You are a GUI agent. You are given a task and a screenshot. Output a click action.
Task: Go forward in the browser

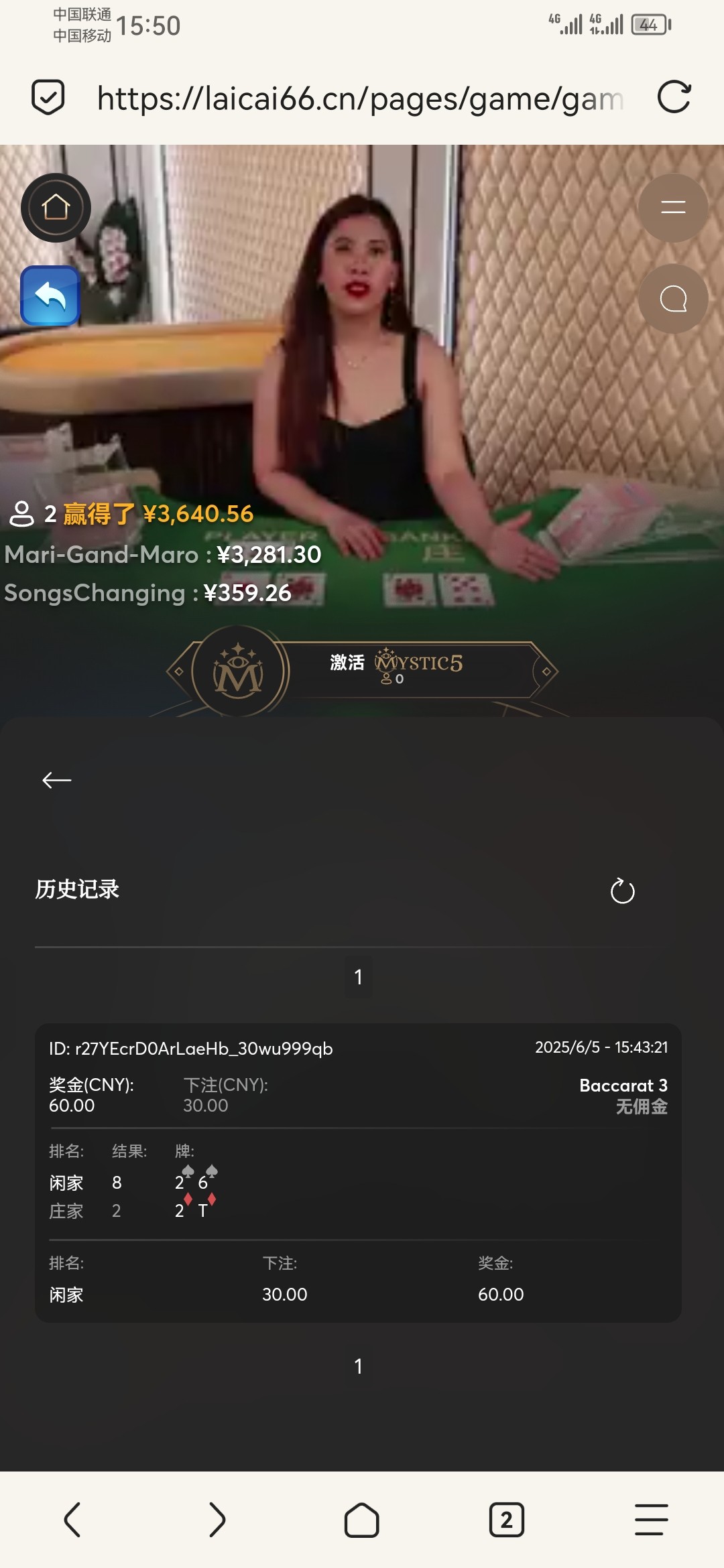coord(217,1519)
